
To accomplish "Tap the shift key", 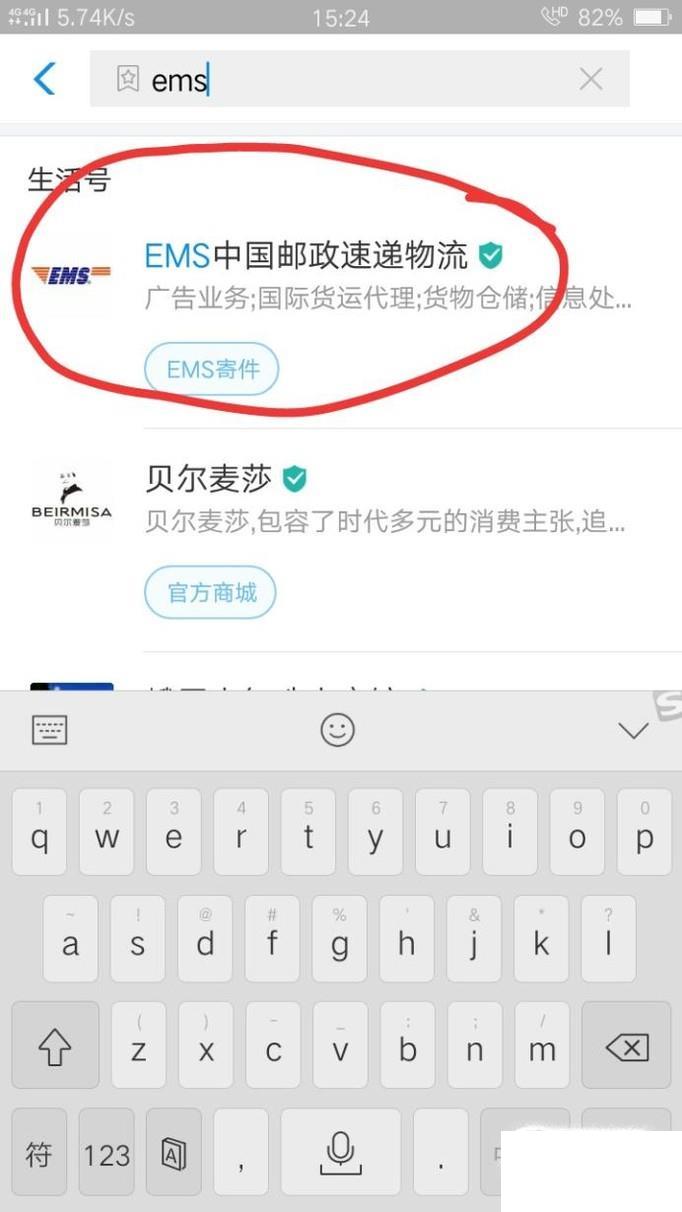I will pos(55,1047).
